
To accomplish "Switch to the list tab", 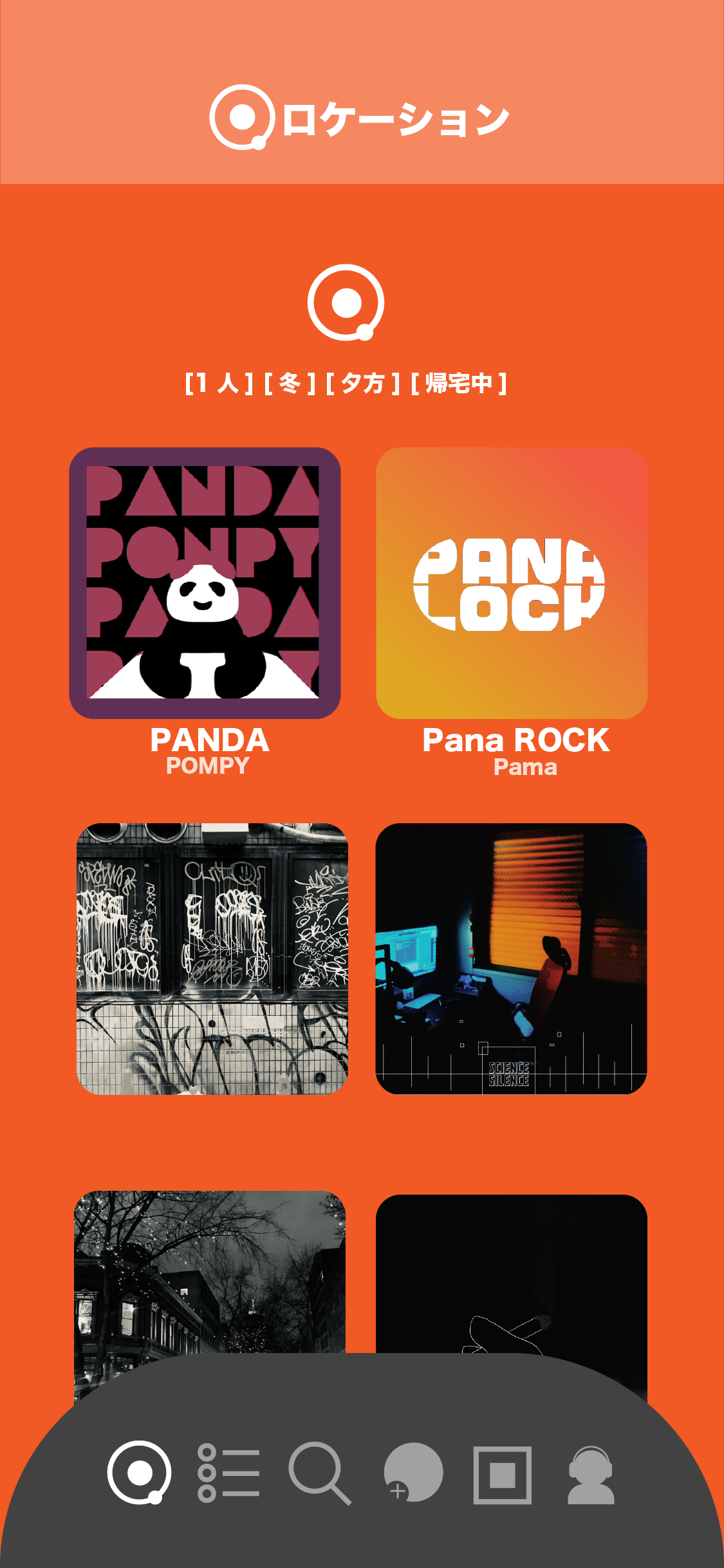I will click(228, 1473).
